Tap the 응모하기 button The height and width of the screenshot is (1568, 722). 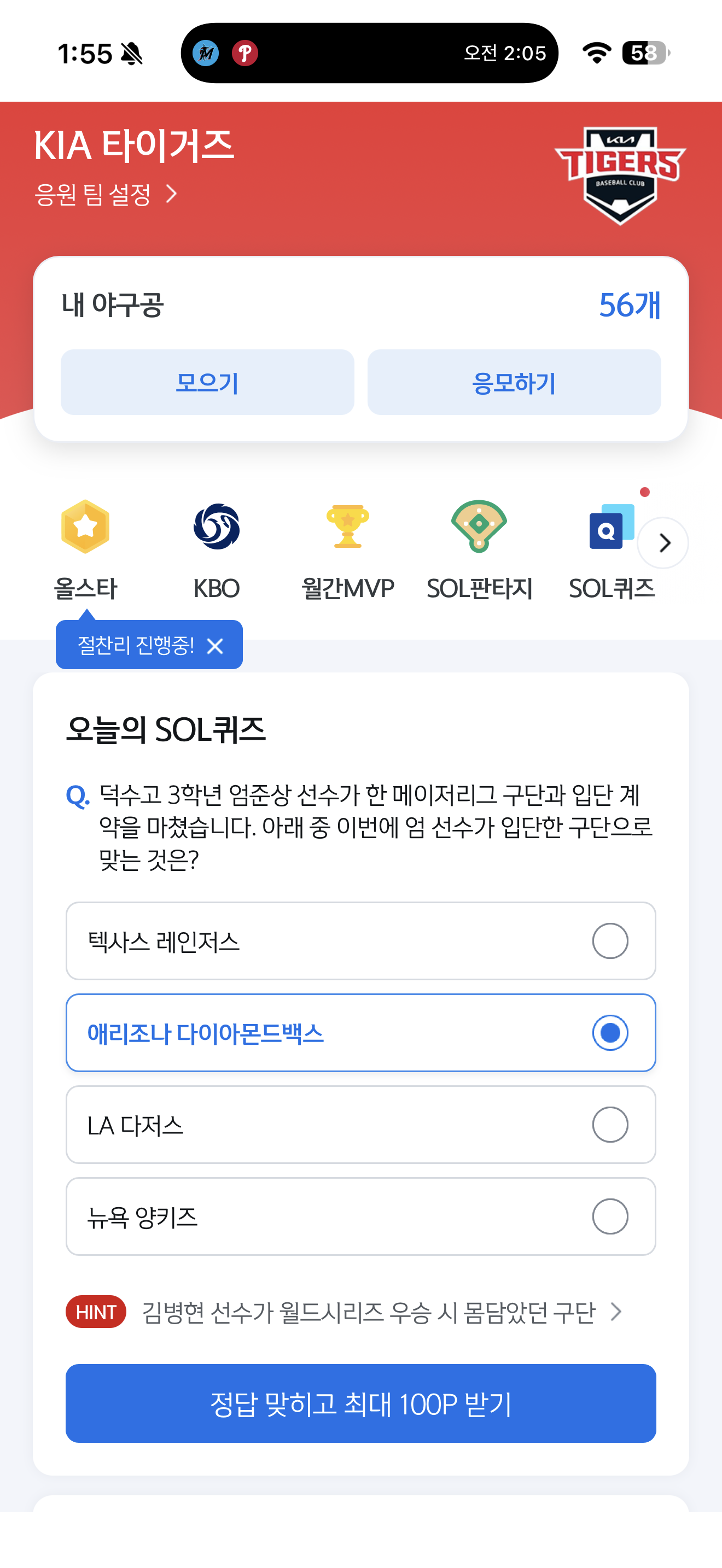514,382
